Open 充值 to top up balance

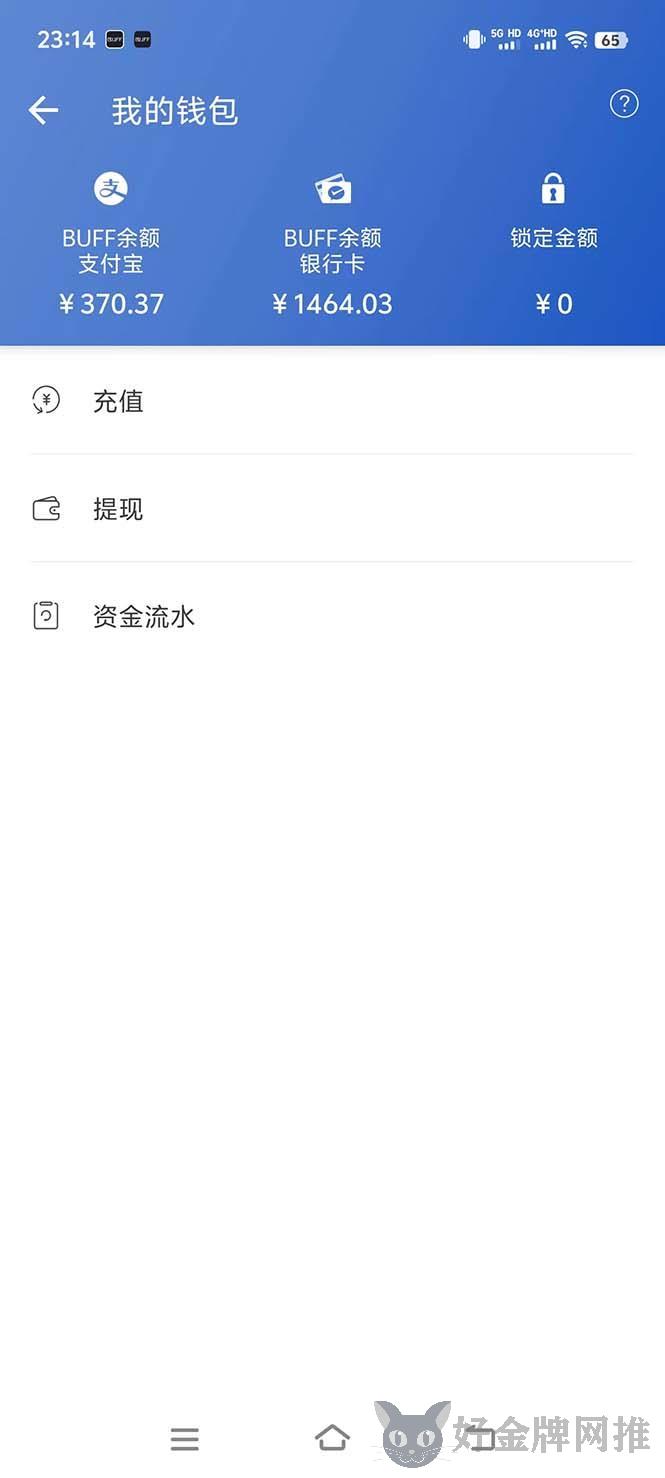[332, 401]
